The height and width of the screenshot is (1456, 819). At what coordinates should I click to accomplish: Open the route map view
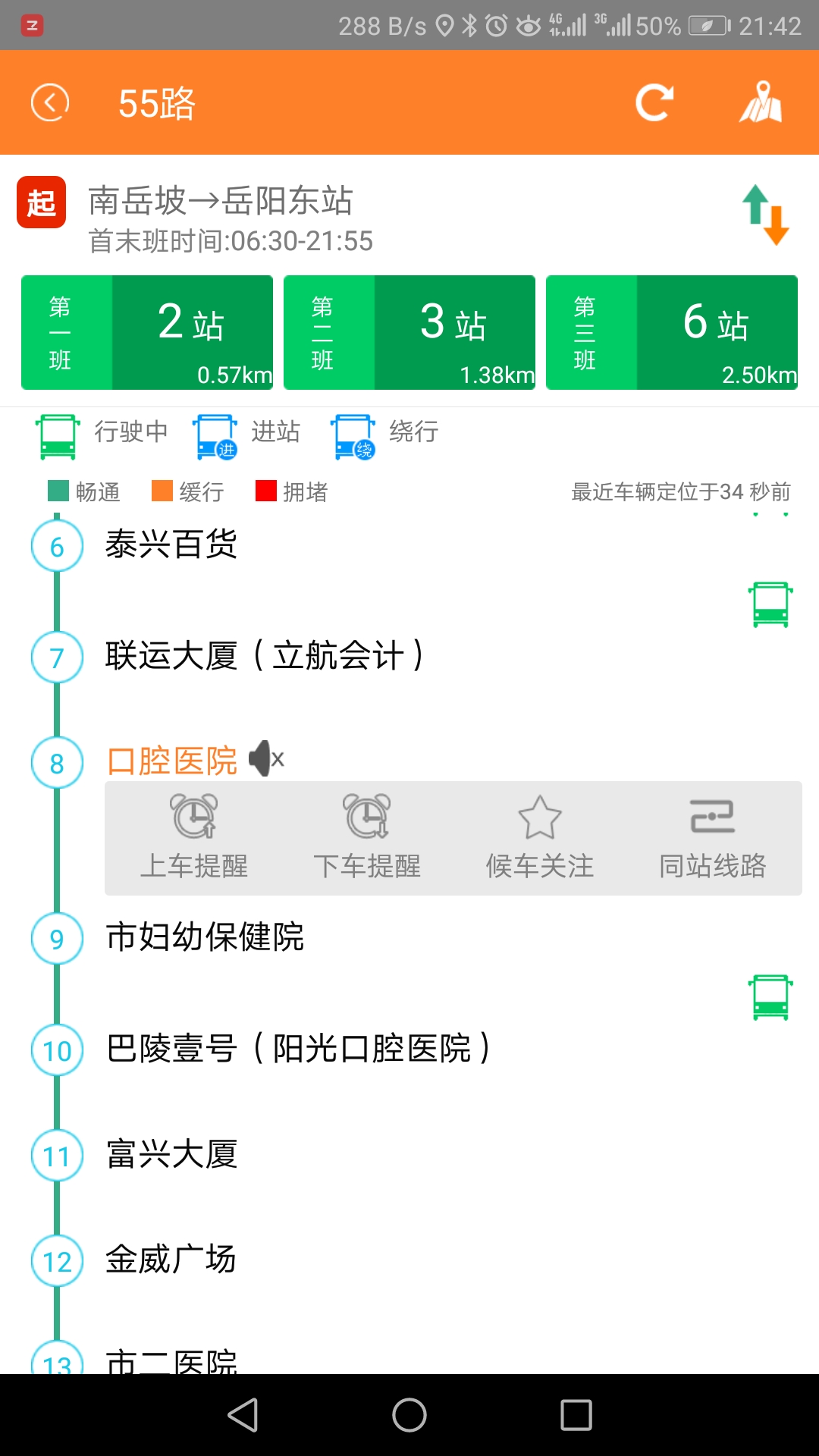coord(761,102)
